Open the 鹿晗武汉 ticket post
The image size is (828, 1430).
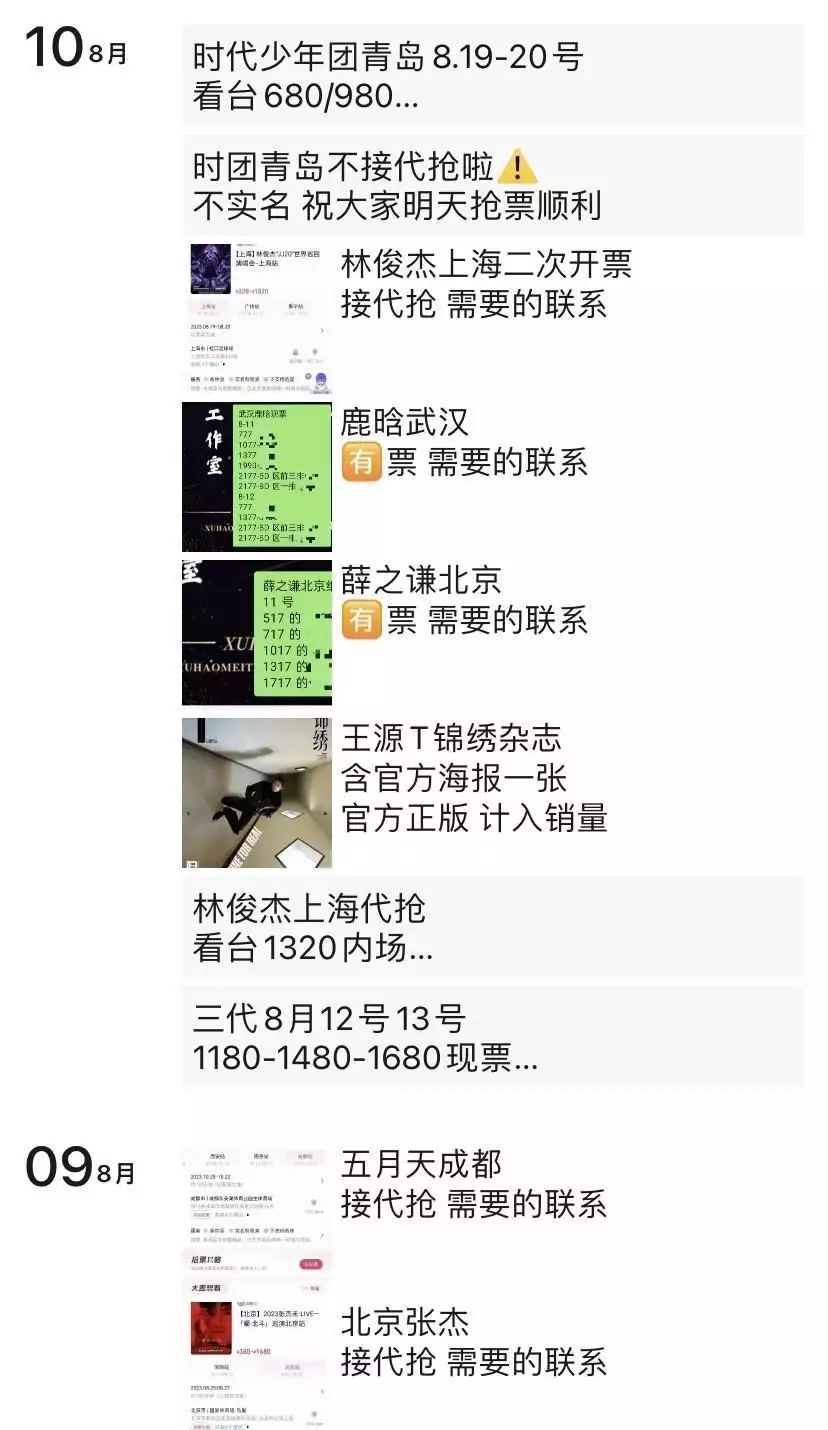tap(493, 477)
